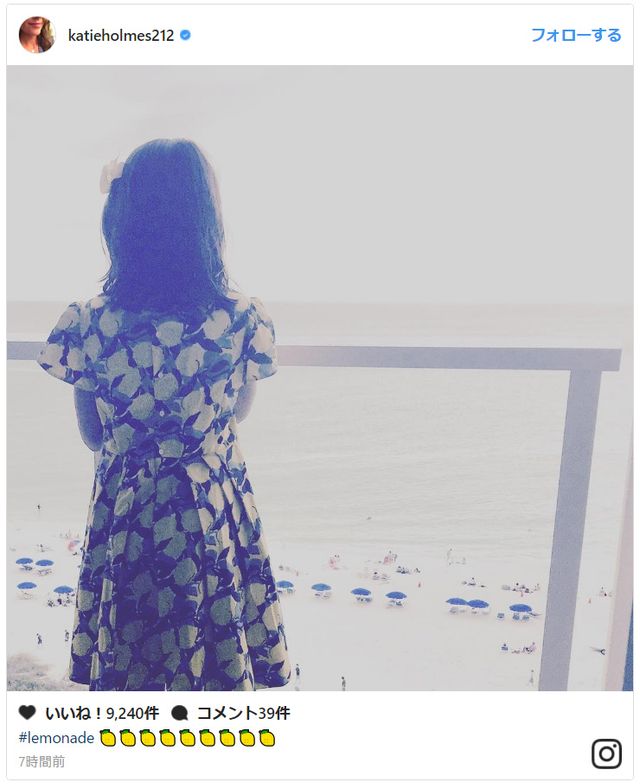640x784 pixels.
Task: Open the beach photo post
Action: tap(320, 378)
